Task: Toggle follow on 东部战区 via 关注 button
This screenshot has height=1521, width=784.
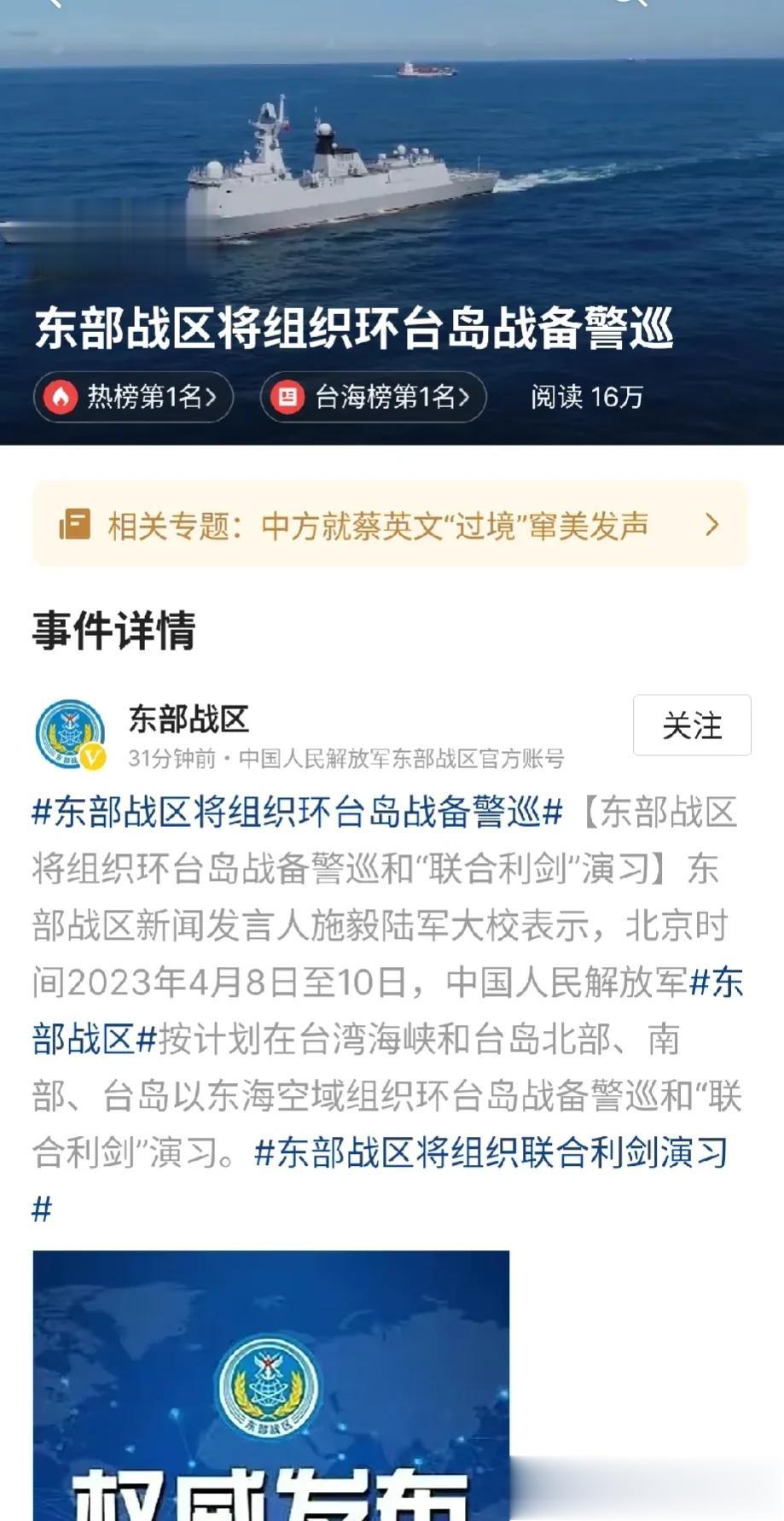Action: 692,725
